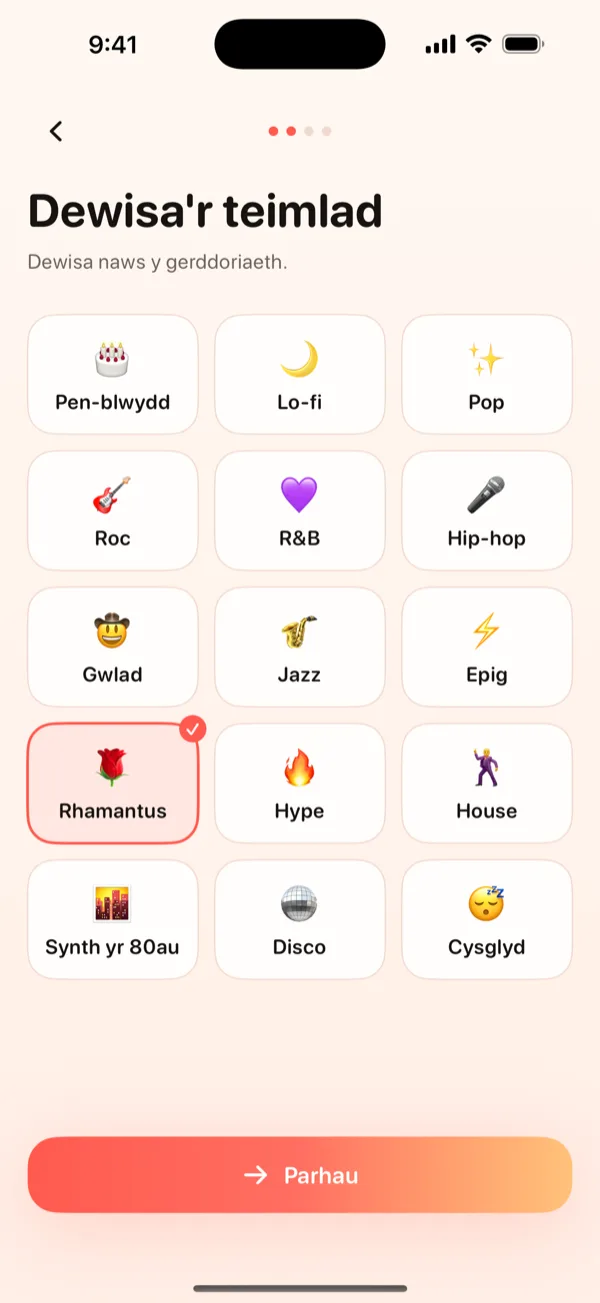The height and width of the screenshot is (1303, 600).
Task: Select the Disco mirror ball tile
Action: click(x=300, y=919)
